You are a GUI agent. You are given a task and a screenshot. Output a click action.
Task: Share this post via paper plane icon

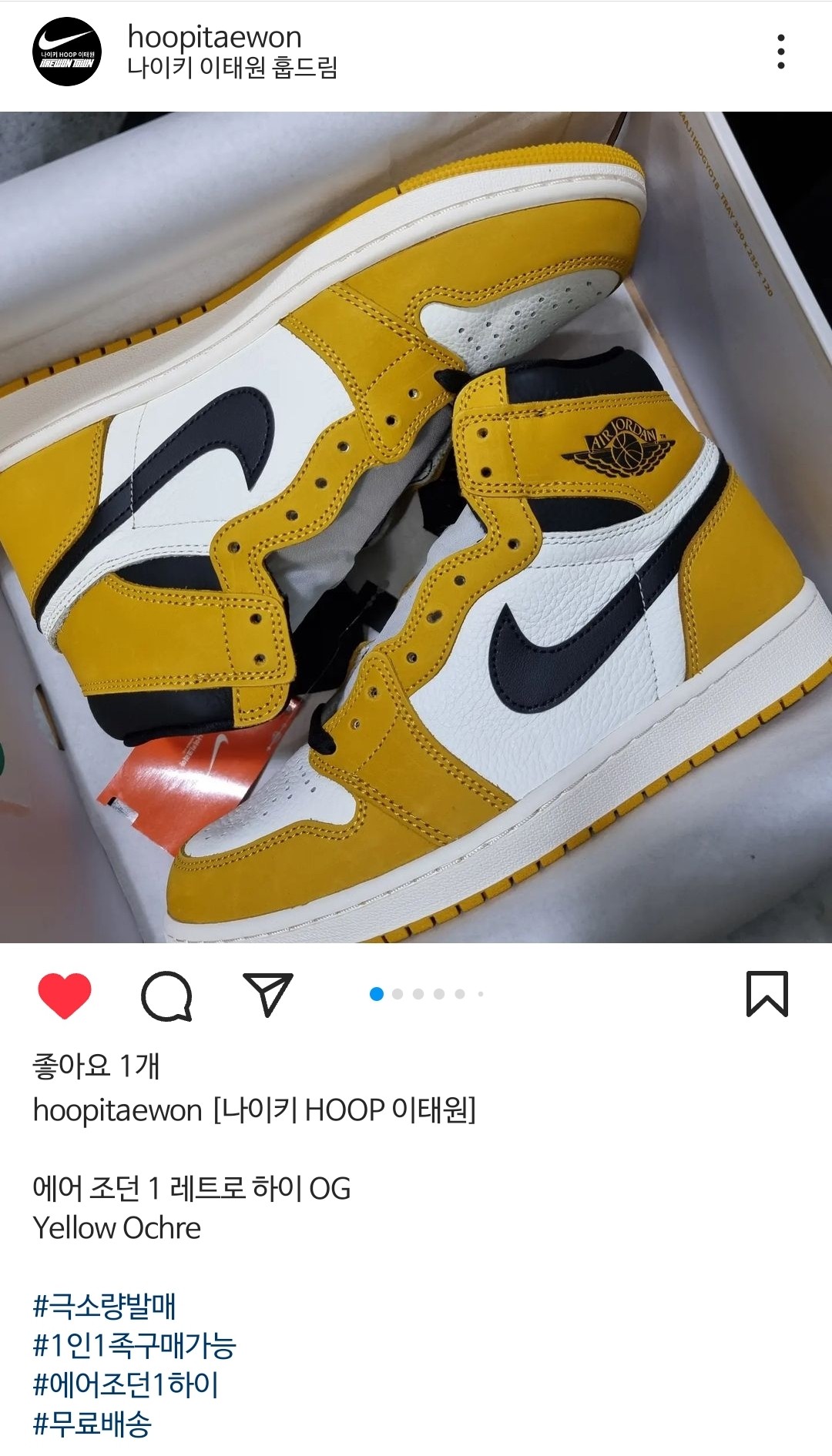(x=267, y=994)
